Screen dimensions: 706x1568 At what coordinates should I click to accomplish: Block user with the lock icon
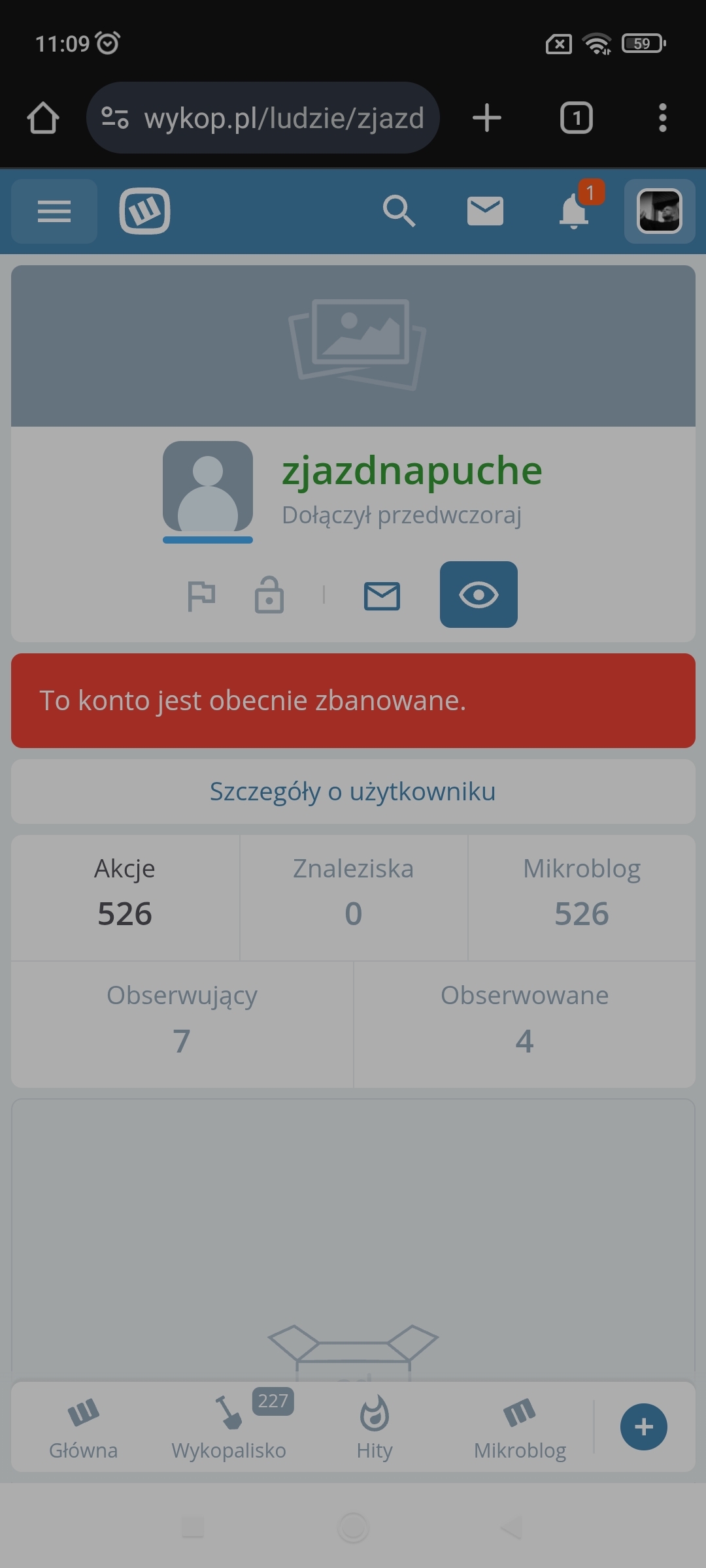(x=269, y=595)
